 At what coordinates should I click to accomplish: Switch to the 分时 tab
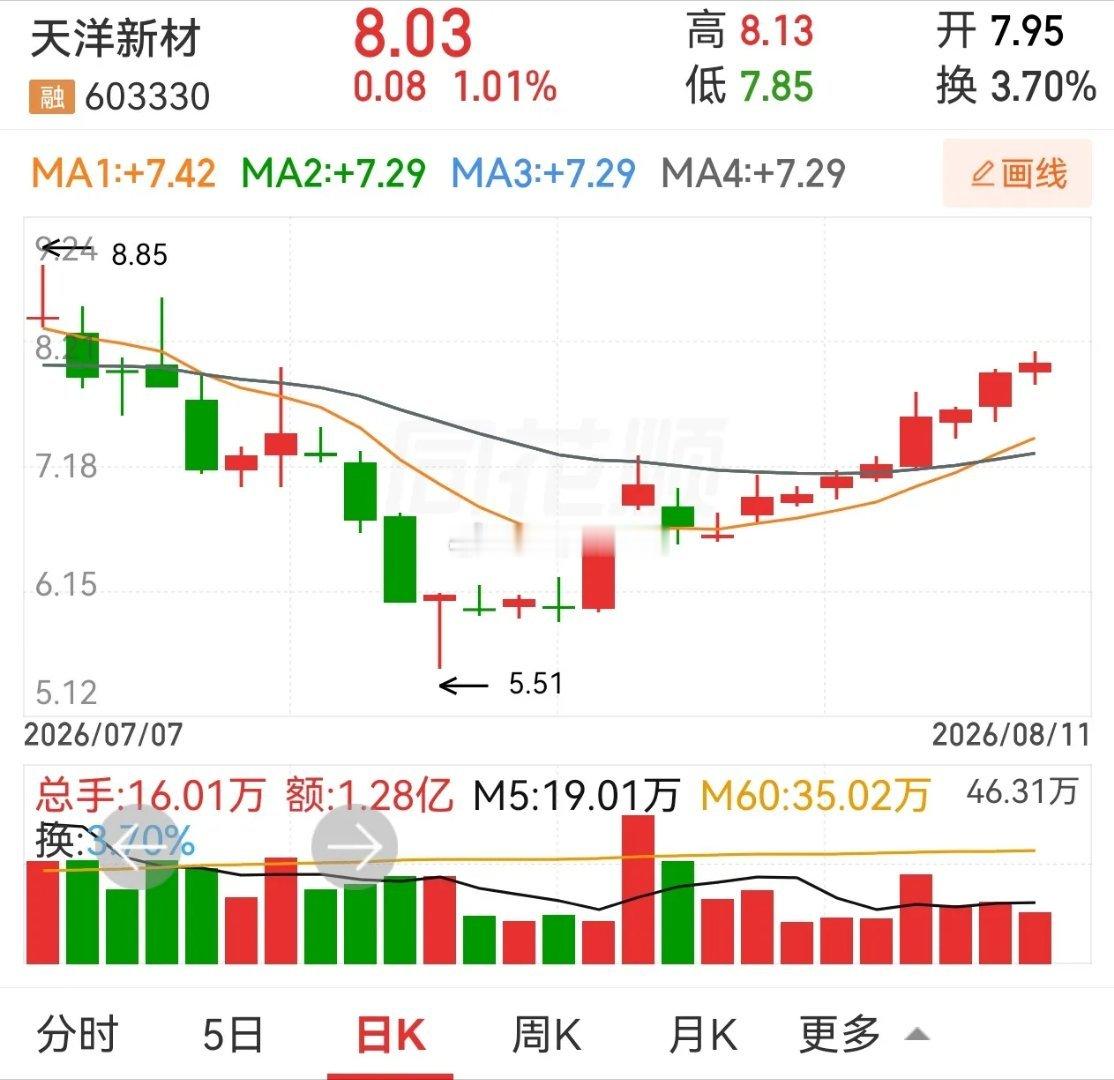click(x=78, y=1034)
